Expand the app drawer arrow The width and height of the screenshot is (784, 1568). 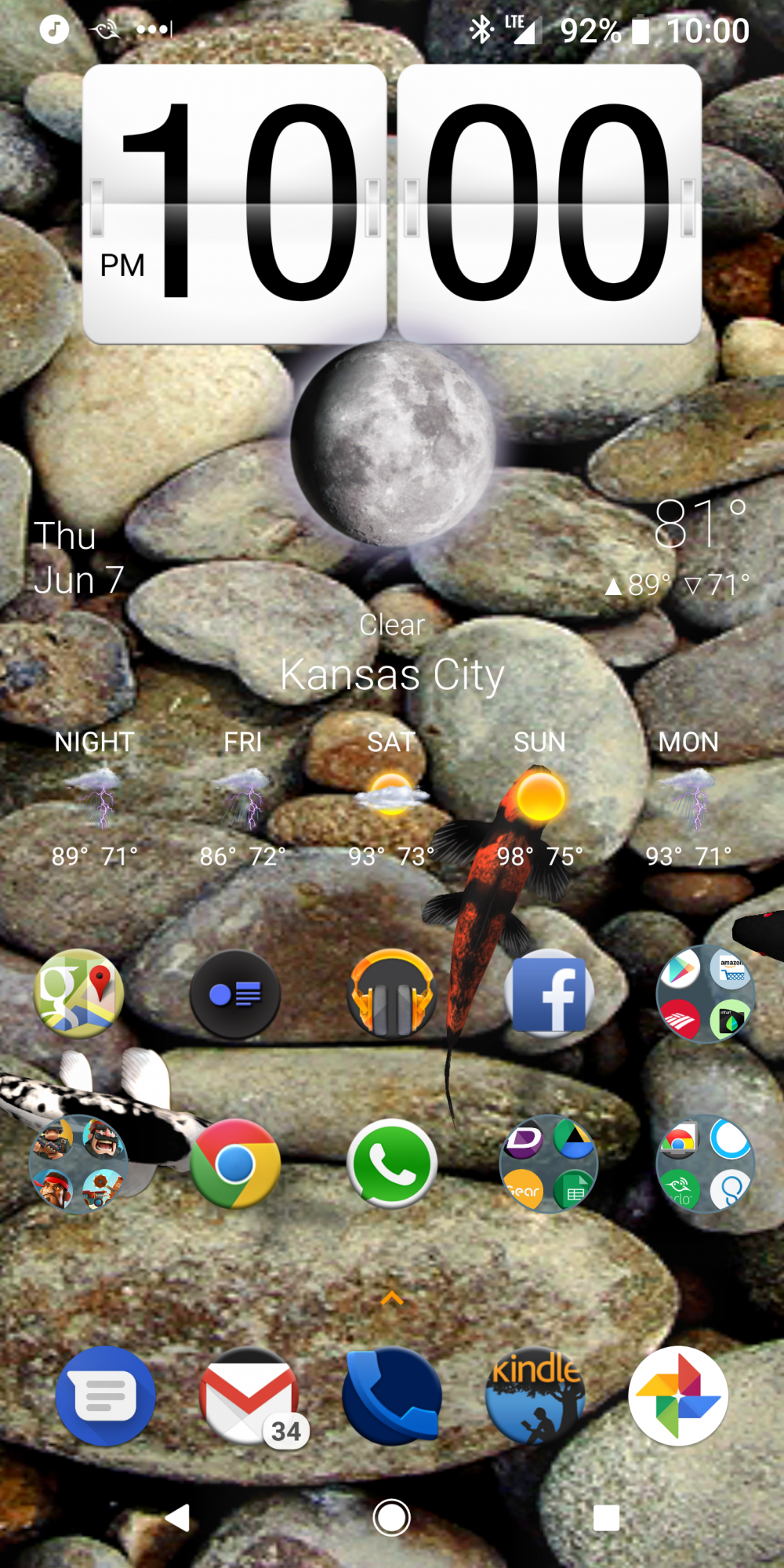[392, 1299]
